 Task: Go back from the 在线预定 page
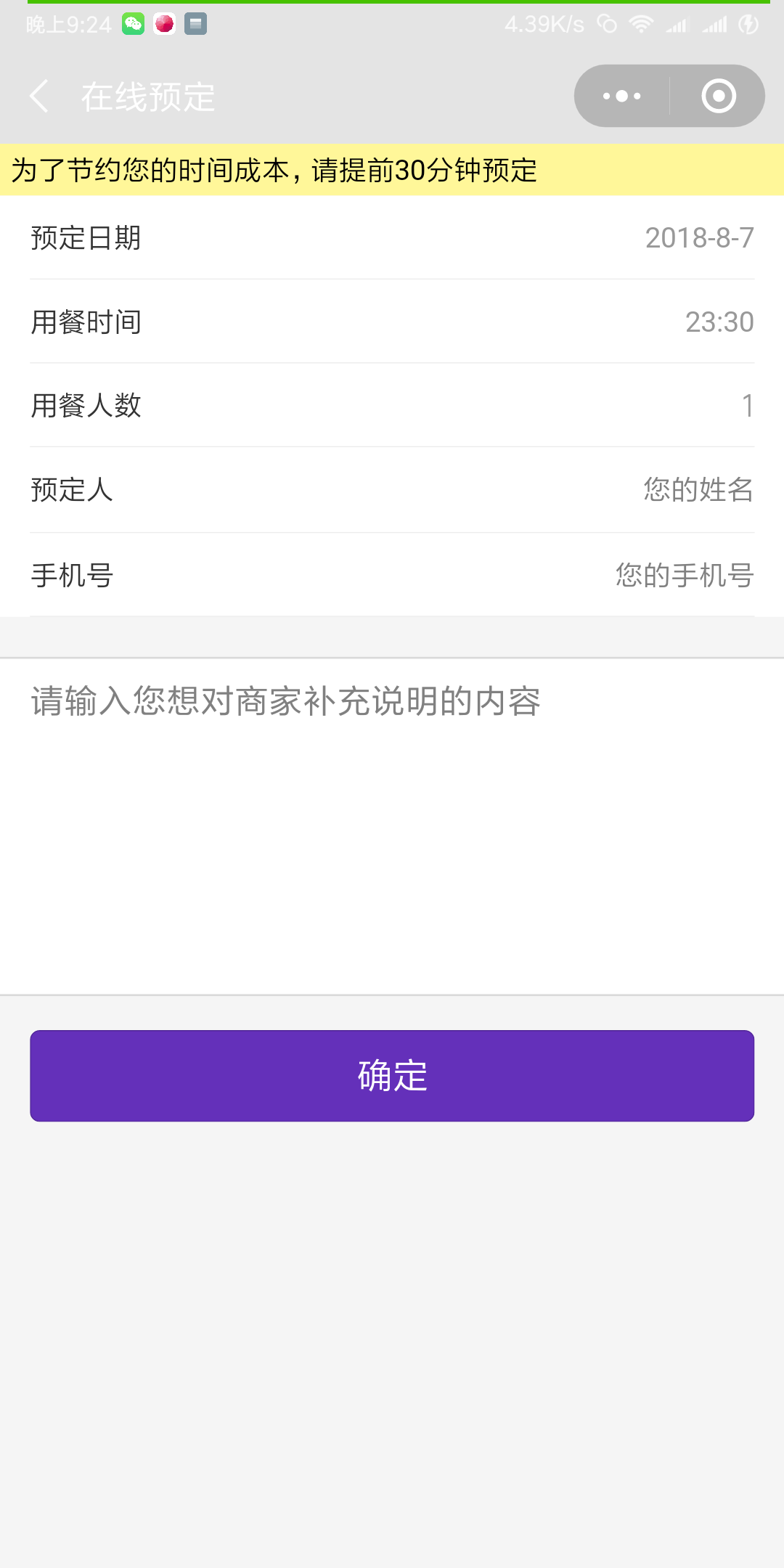(x=40, y=97)
